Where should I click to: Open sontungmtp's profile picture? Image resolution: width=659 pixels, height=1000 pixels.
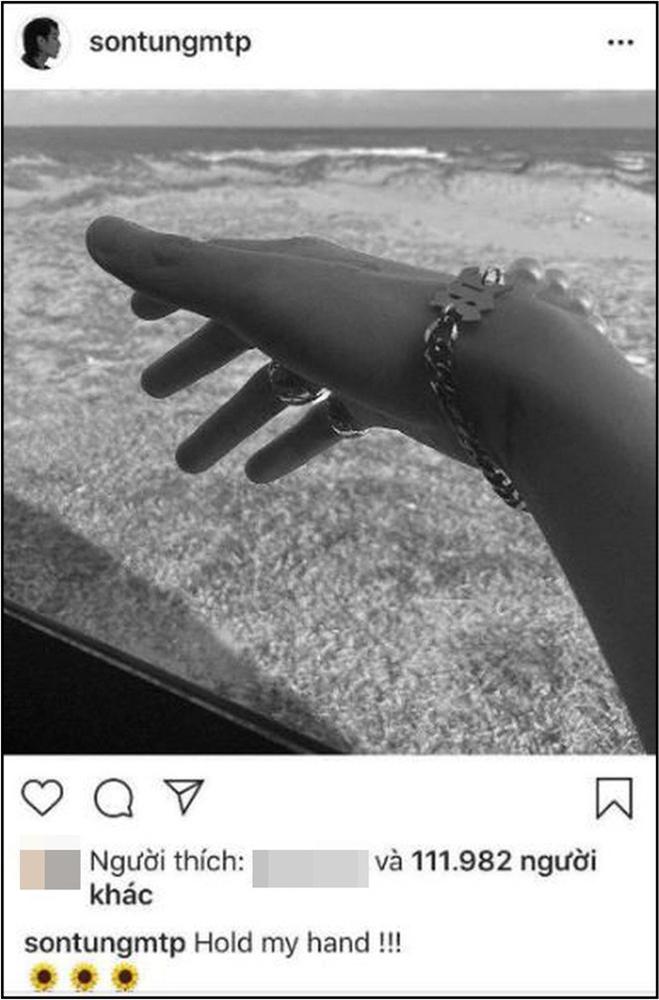coord(42,43)
